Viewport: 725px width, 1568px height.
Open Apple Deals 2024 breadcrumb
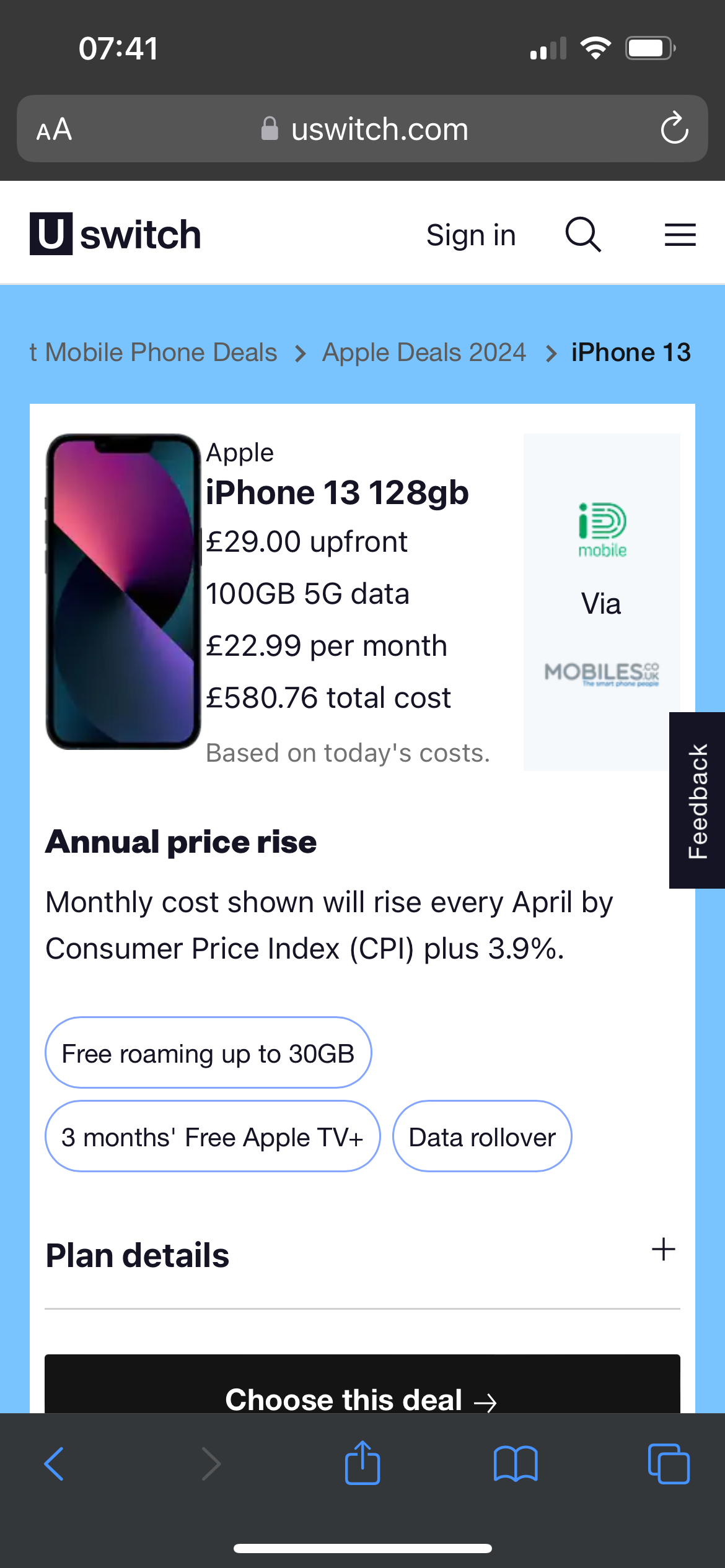click(x=424, y=352)
